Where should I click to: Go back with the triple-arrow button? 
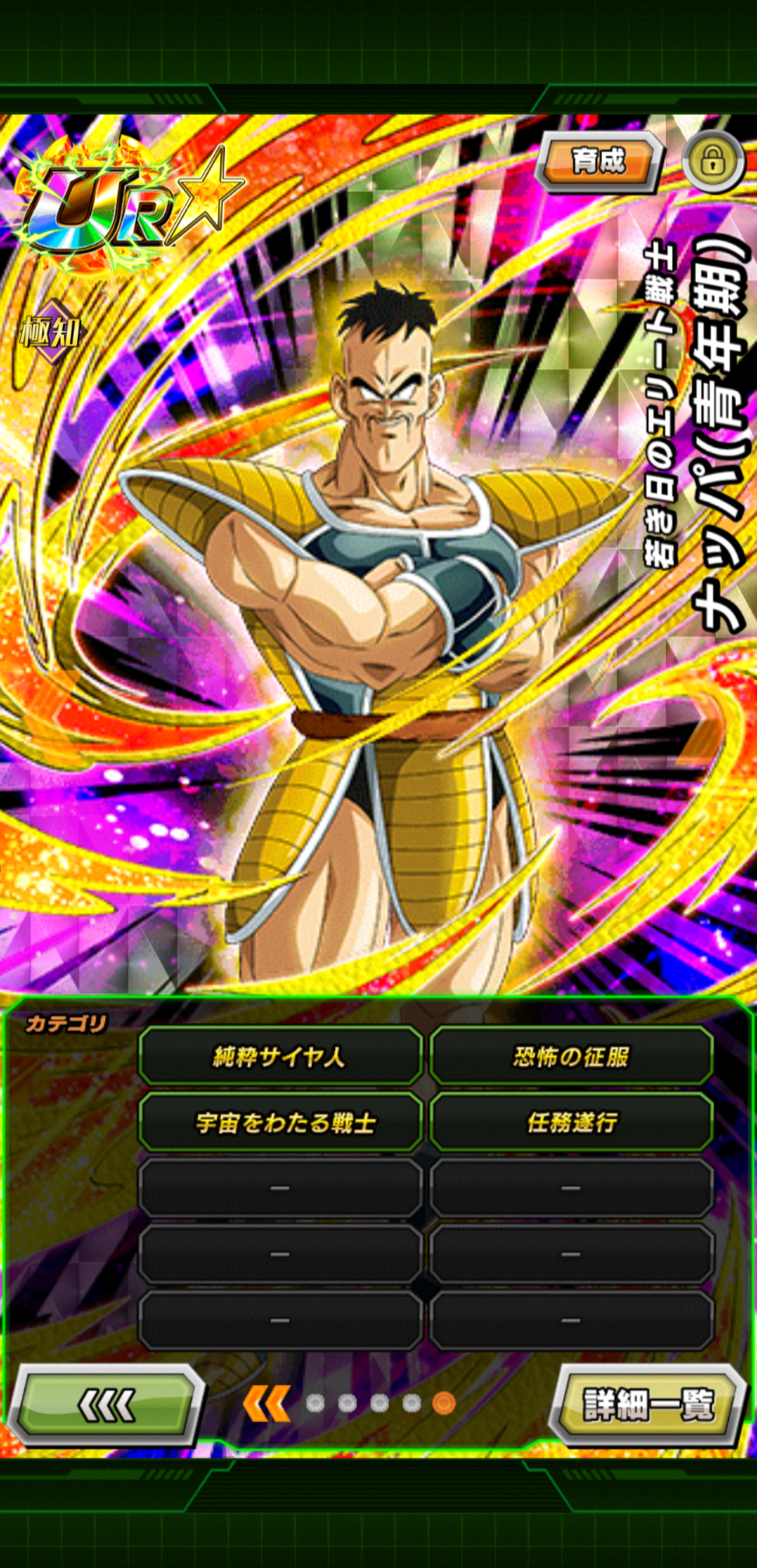pyautogui.click(x=106, y=1405)
